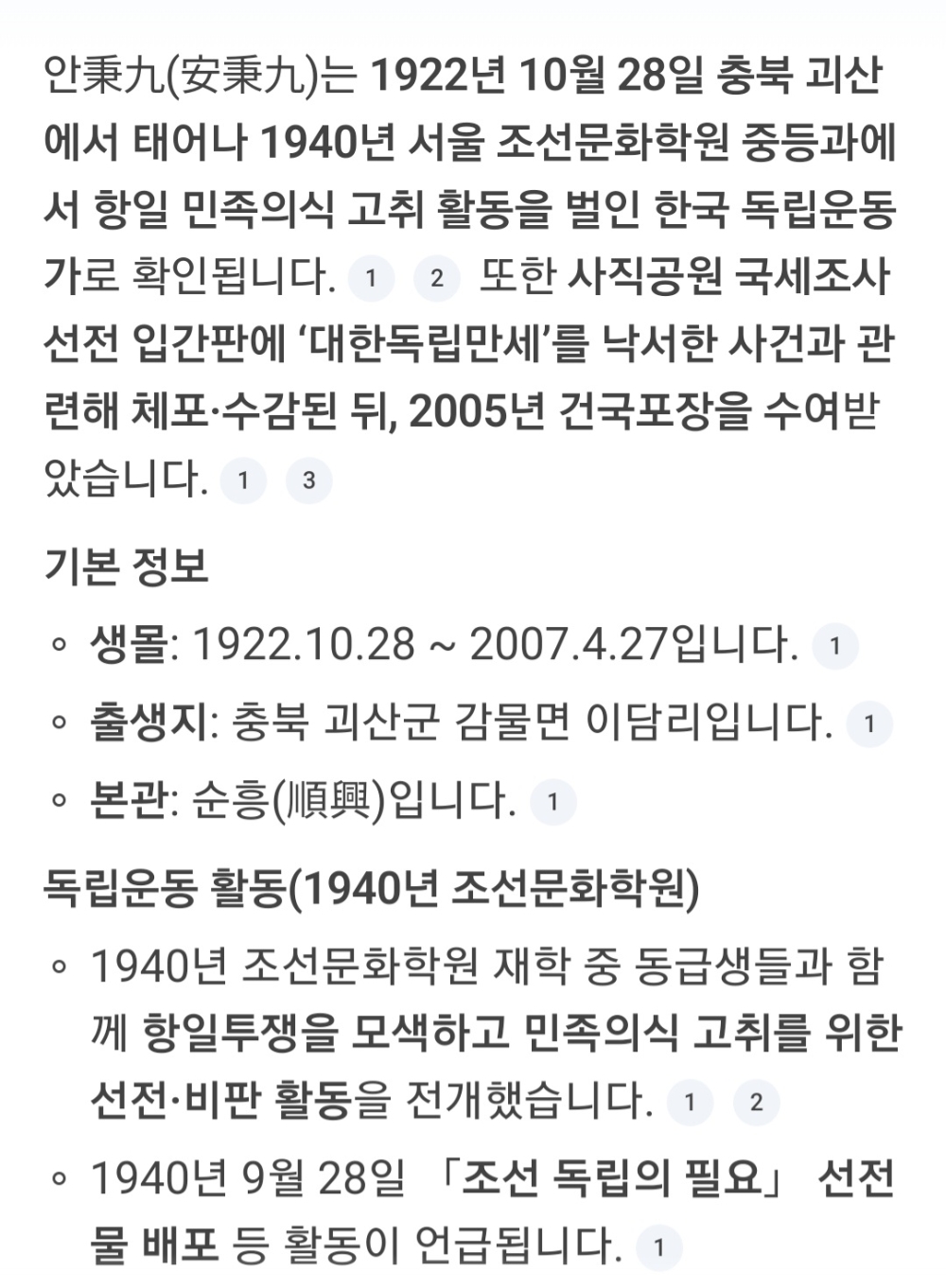Open citation 1 after '언급됩니다'
The height and width of the screenshot is (1288, 946).
(659, 1247)
